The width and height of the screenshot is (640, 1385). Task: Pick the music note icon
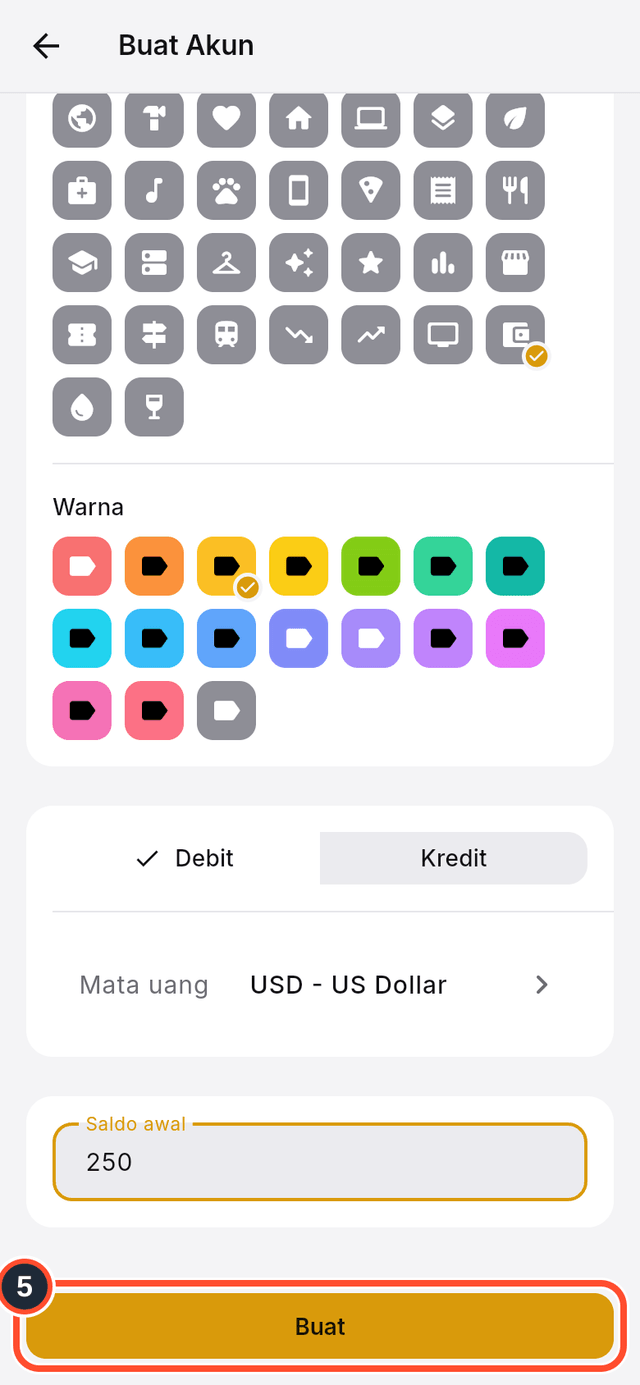point(154,190)
